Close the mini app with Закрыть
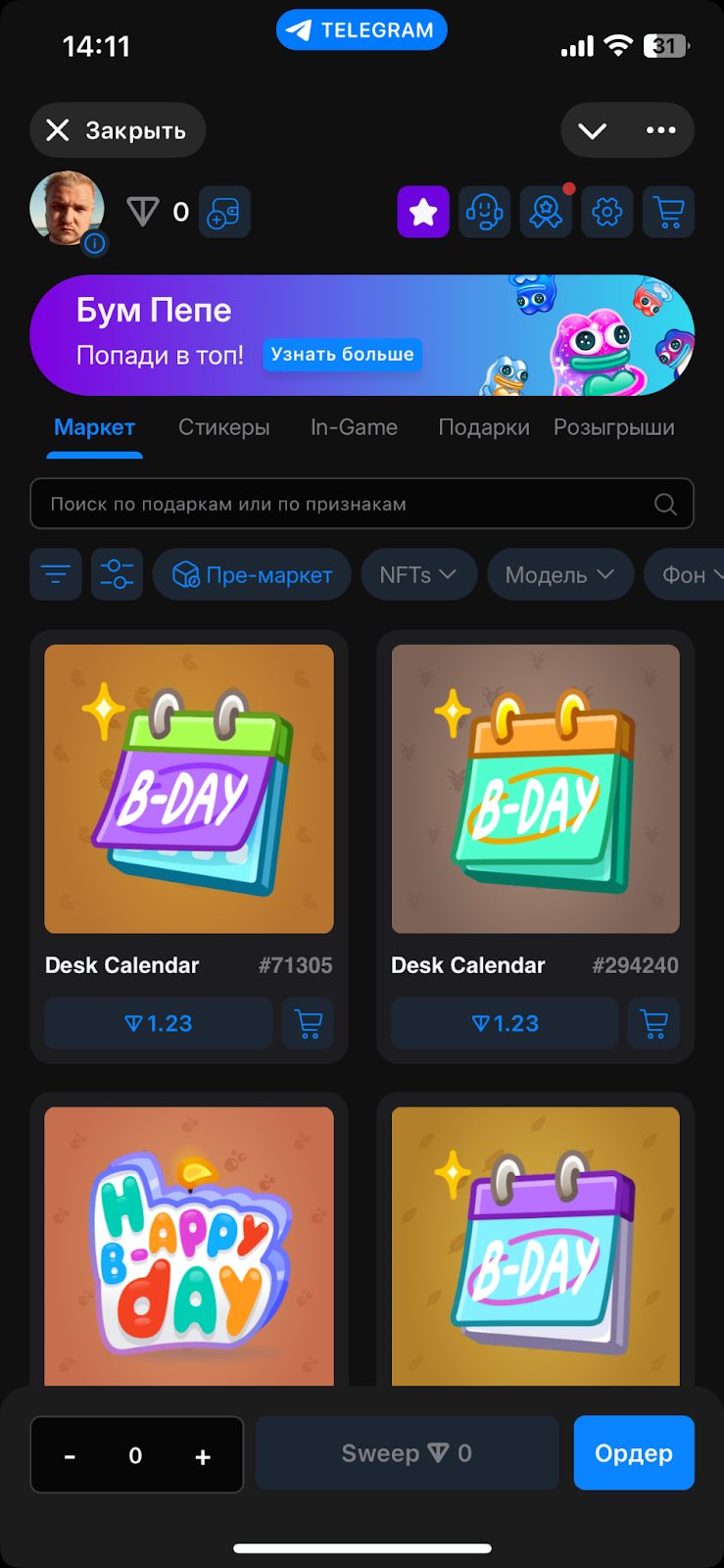 pyautogui.click(x=117, y=130)
